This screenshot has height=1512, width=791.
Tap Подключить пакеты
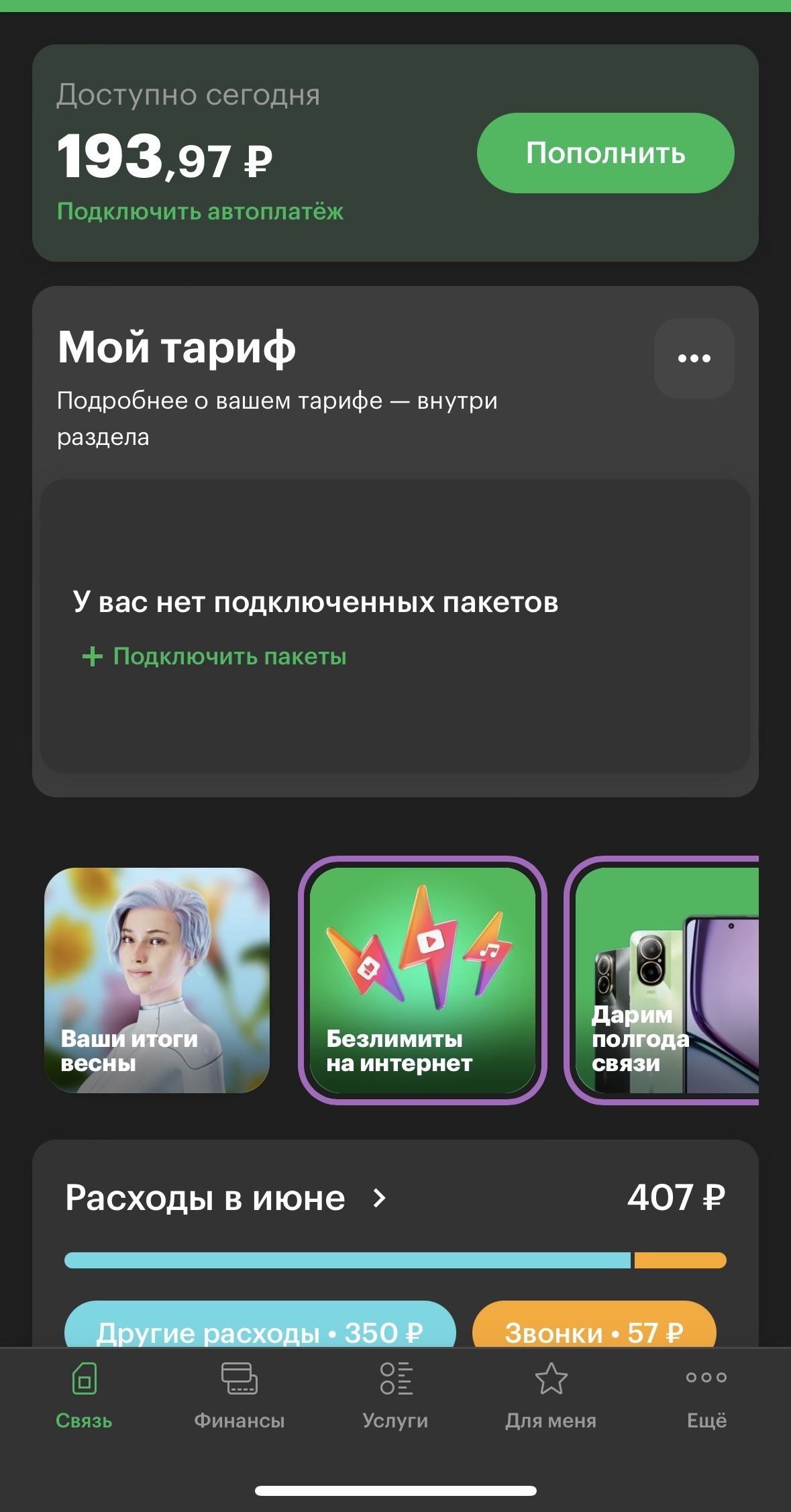[214, 656]
